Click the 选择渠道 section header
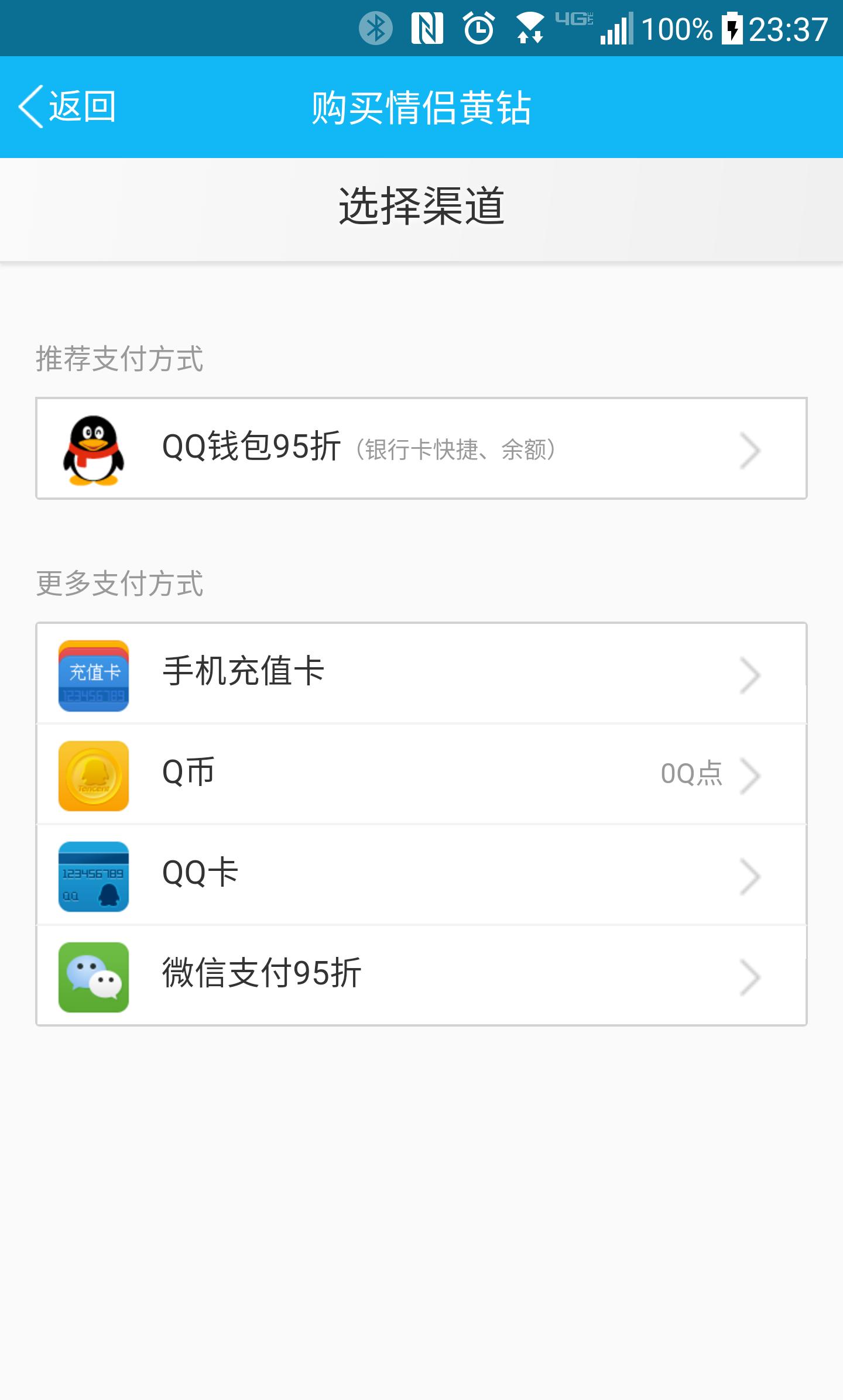Screen dimensions: 843x1400 421,206
